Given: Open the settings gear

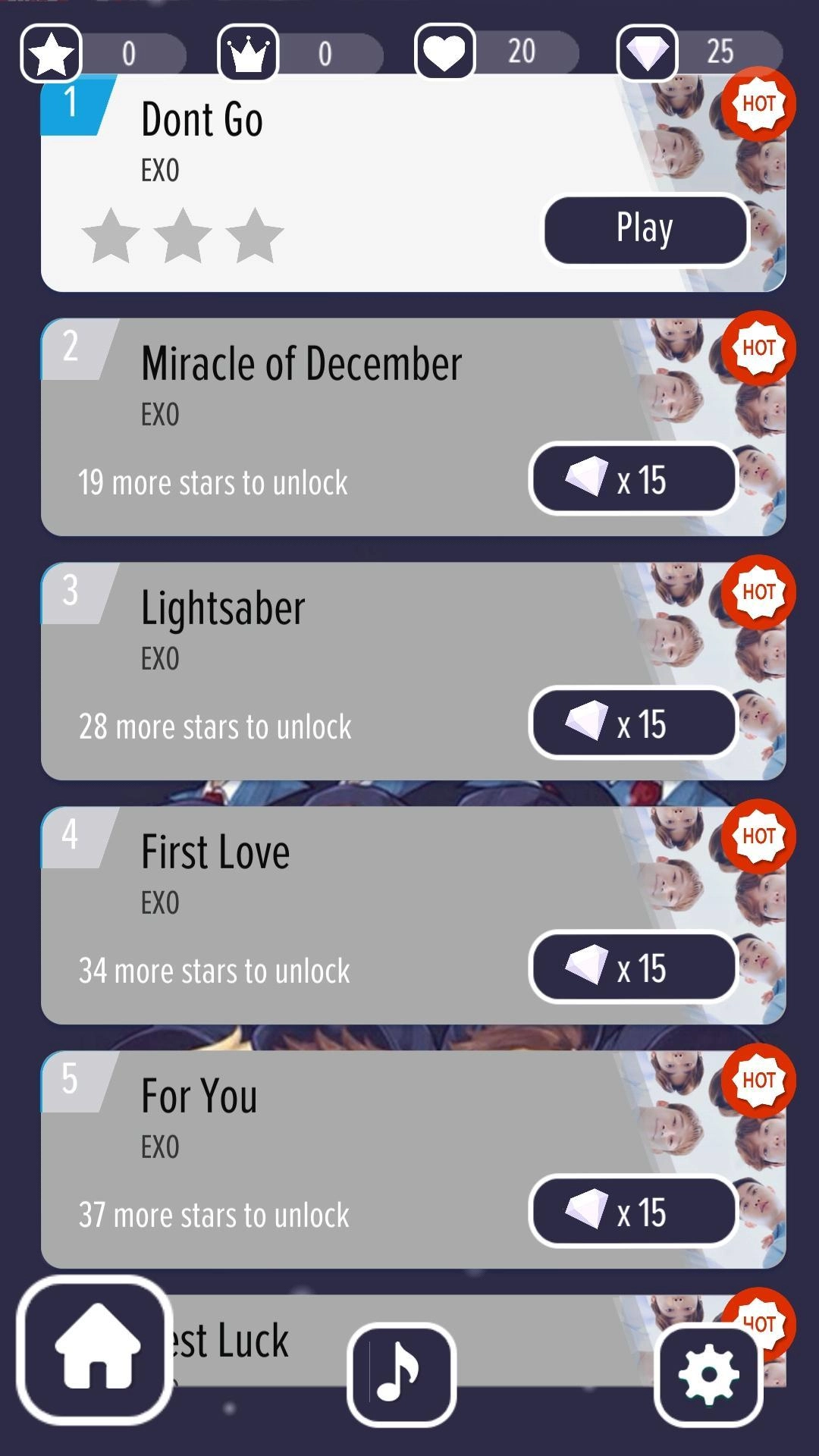Looking at the screenshot, I should coord(708,1376).
